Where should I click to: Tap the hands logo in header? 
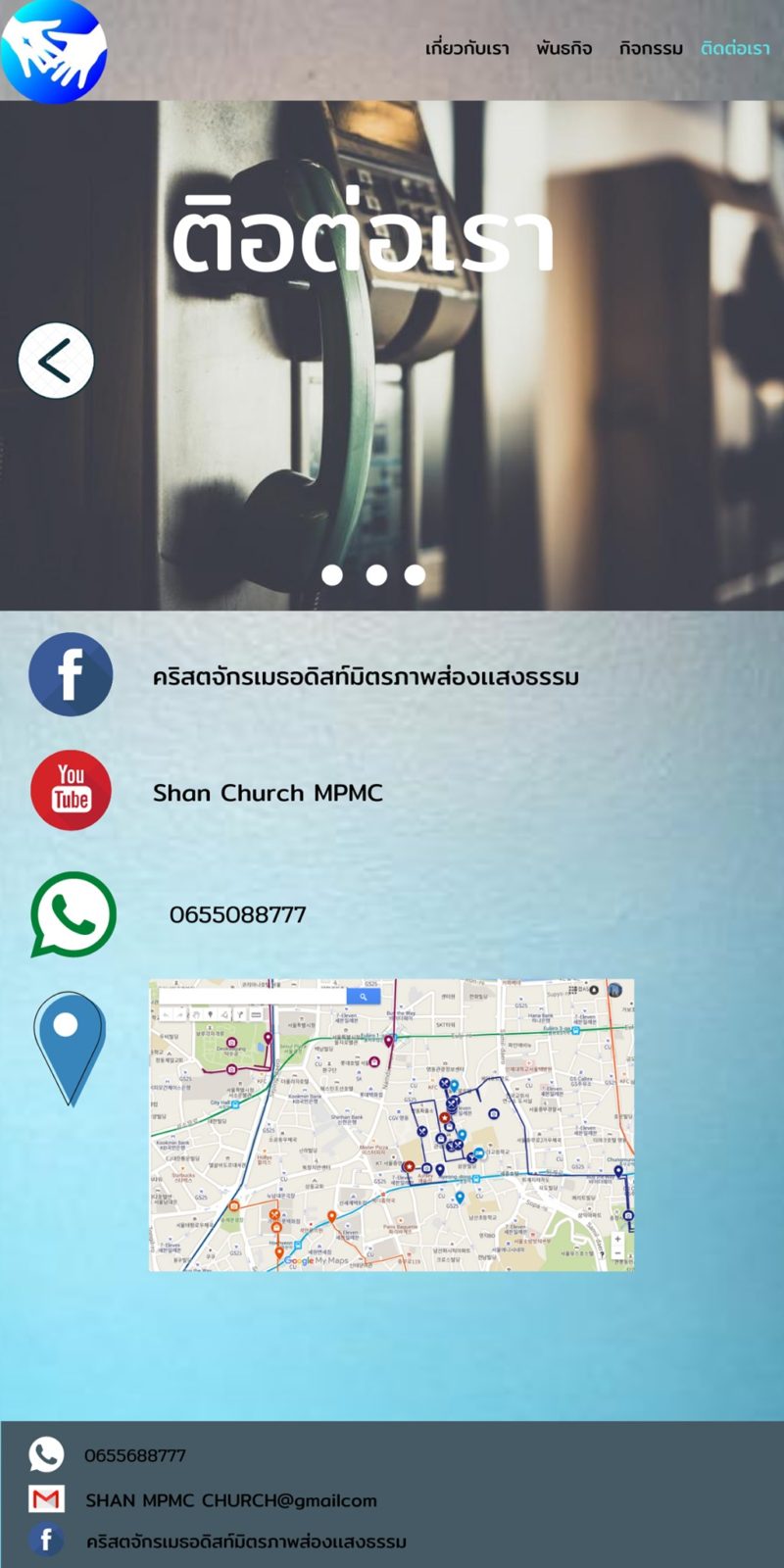53,51
